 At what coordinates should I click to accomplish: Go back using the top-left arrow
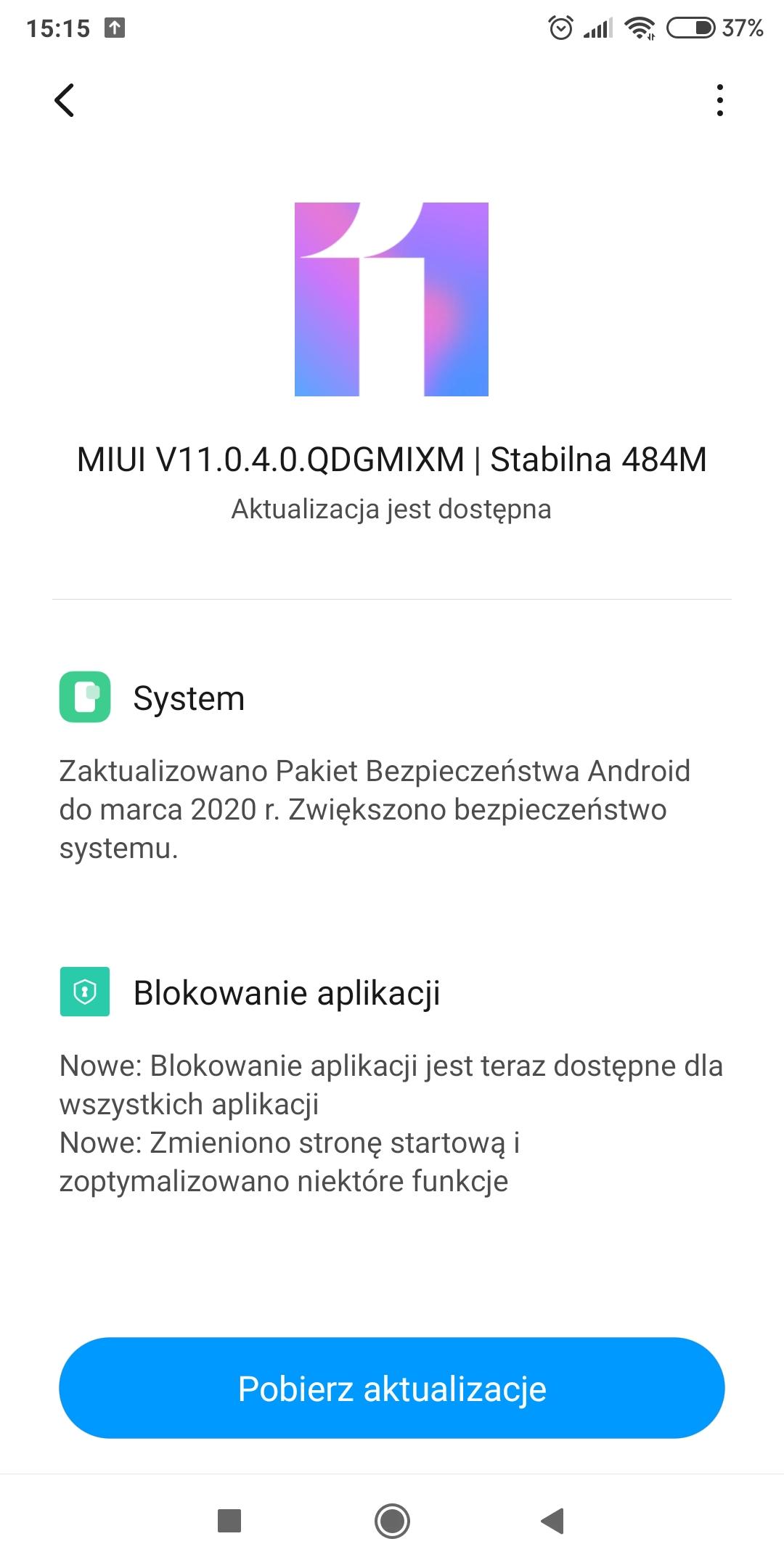(x=65, y=100)
